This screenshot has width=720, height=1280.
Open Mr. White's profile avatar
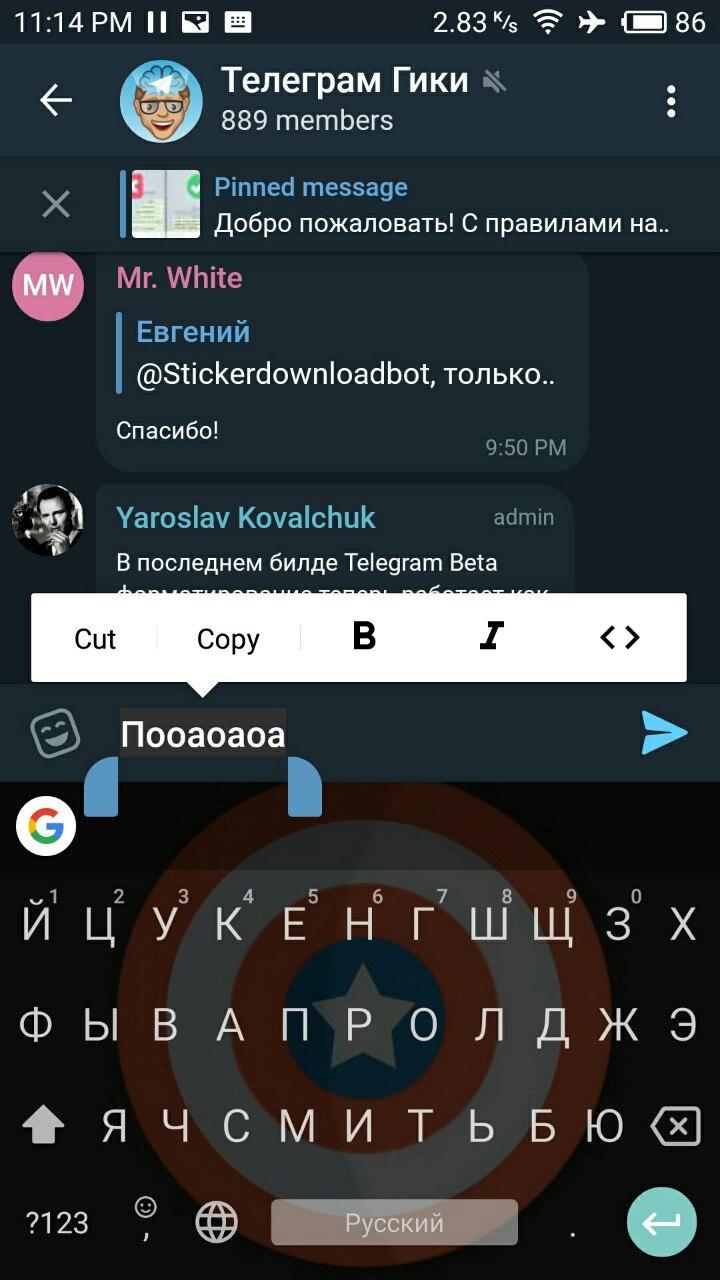point(48,285)
